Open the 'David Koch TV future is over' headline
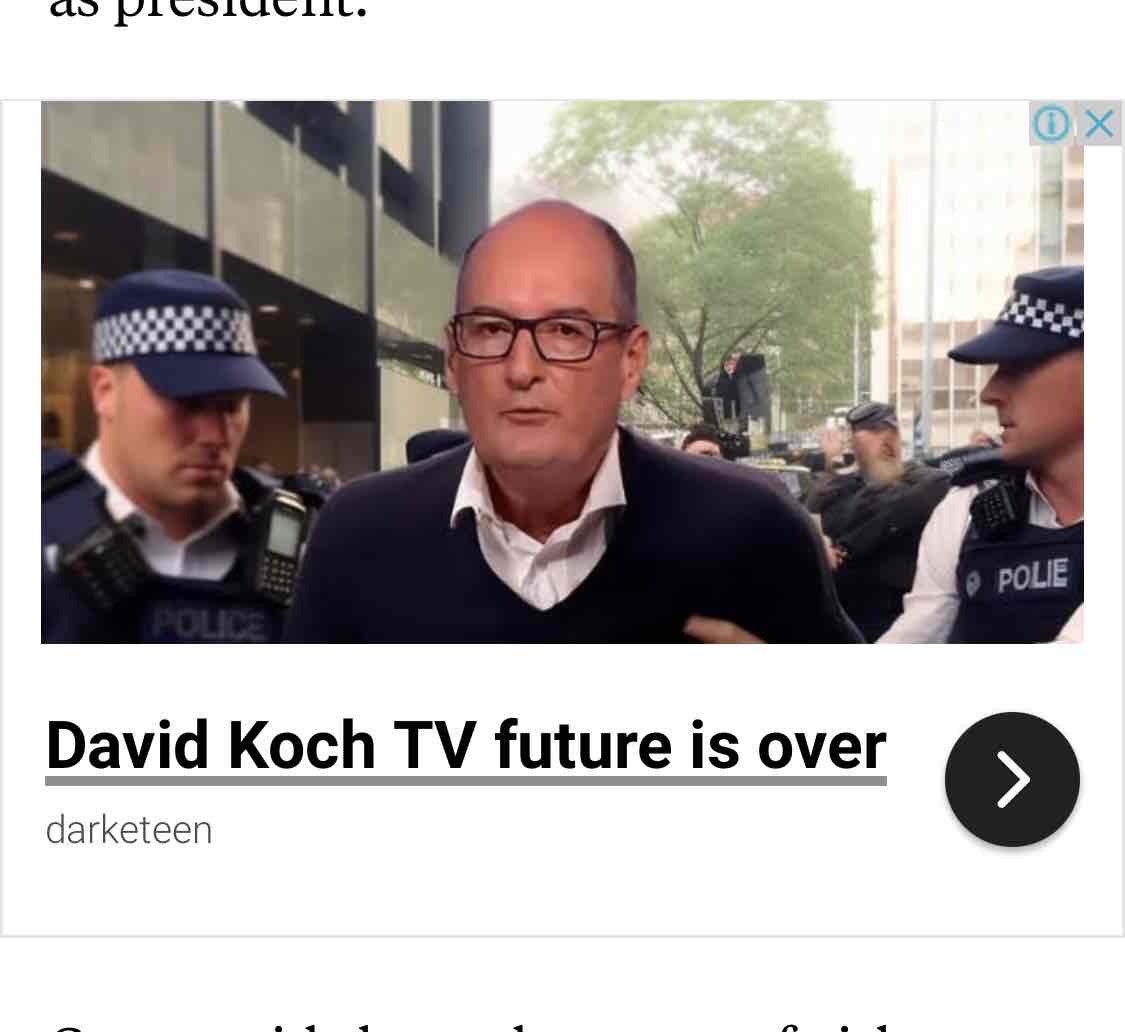 (x=466, y=747)
